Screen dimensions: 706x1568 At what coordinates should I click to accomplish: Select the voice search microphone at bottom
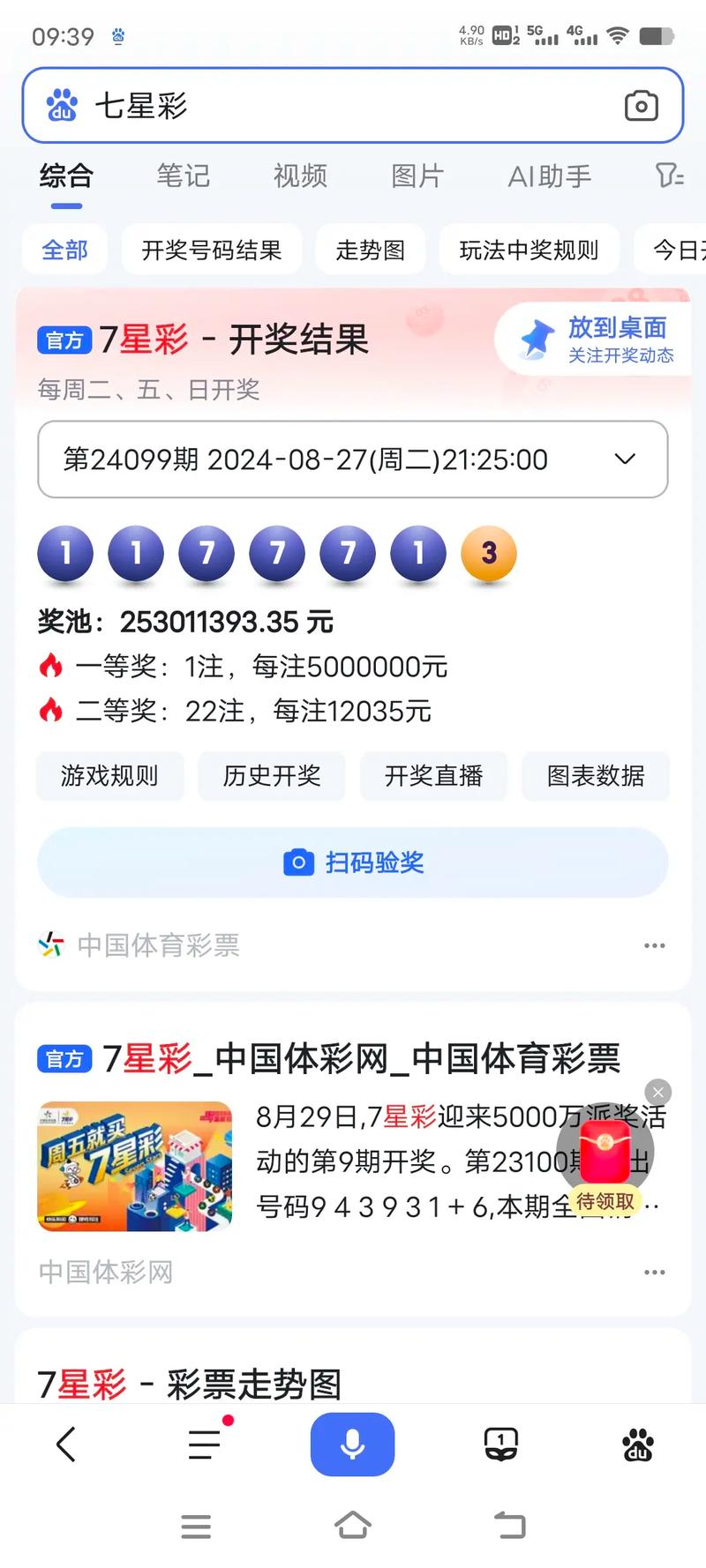[x=352, y=1444]
